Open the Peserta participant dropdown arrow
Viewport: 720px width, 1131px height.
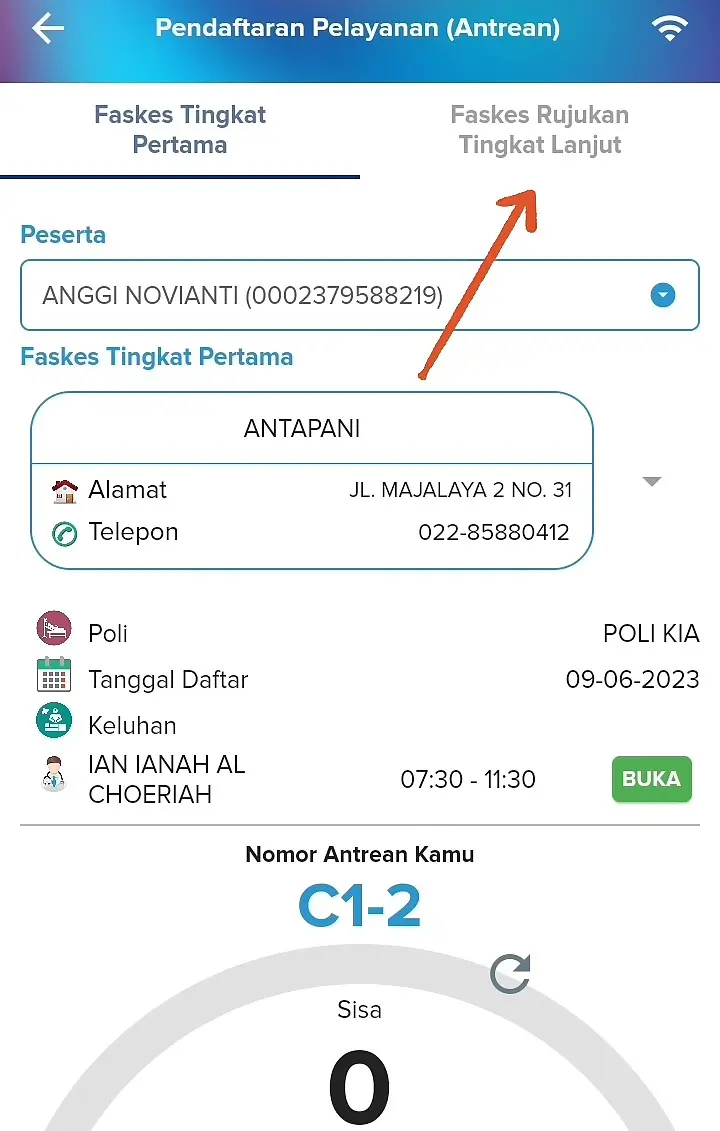662,295
